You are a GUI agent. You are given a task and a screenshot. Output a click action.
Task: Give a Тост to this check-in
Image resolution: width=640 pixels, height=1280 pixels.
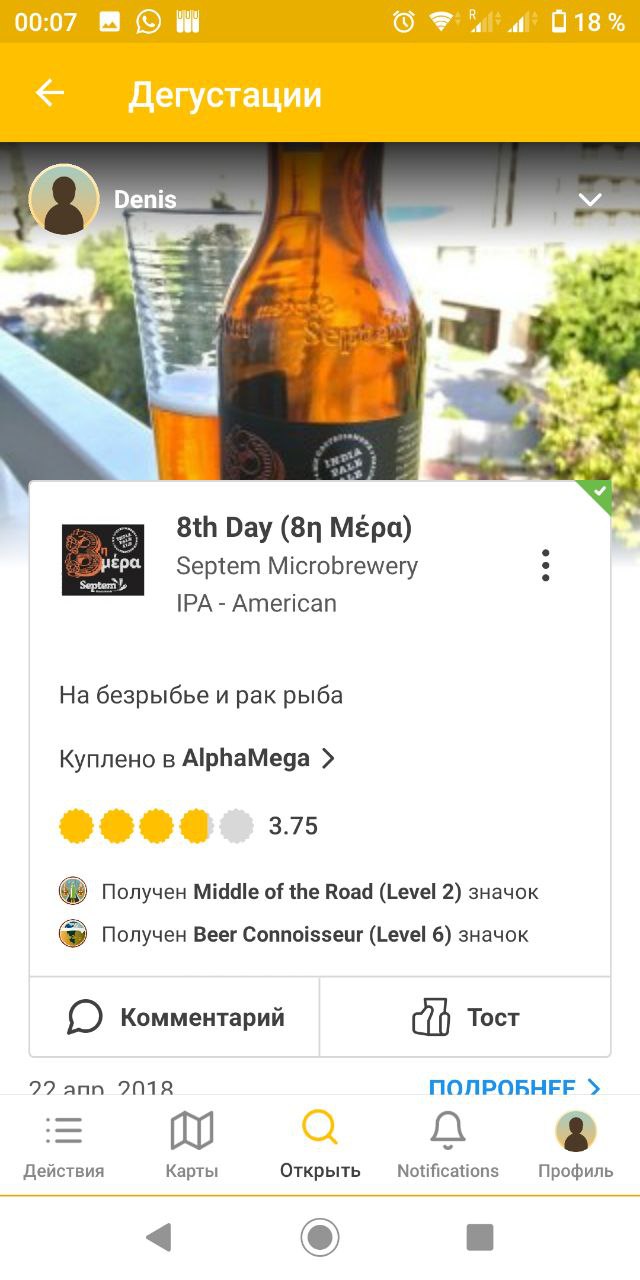[465, 1017]
